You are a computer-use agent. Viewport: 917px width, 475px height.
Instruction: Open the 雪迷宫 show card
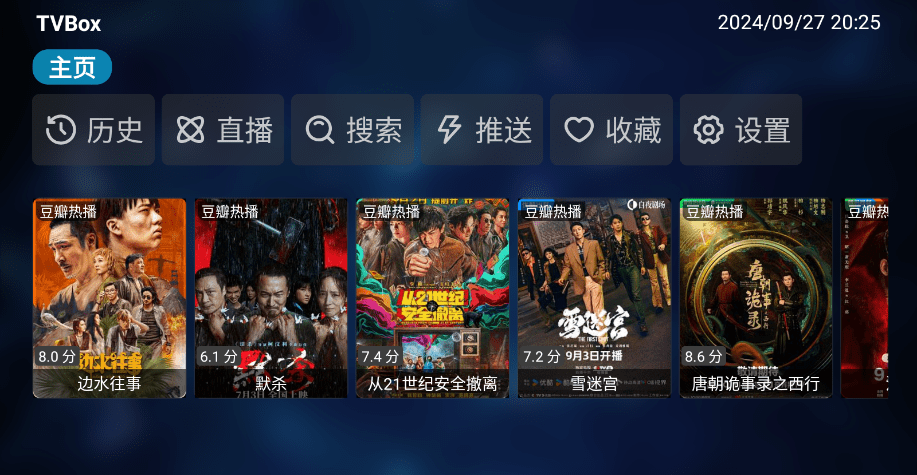point(594,297)
